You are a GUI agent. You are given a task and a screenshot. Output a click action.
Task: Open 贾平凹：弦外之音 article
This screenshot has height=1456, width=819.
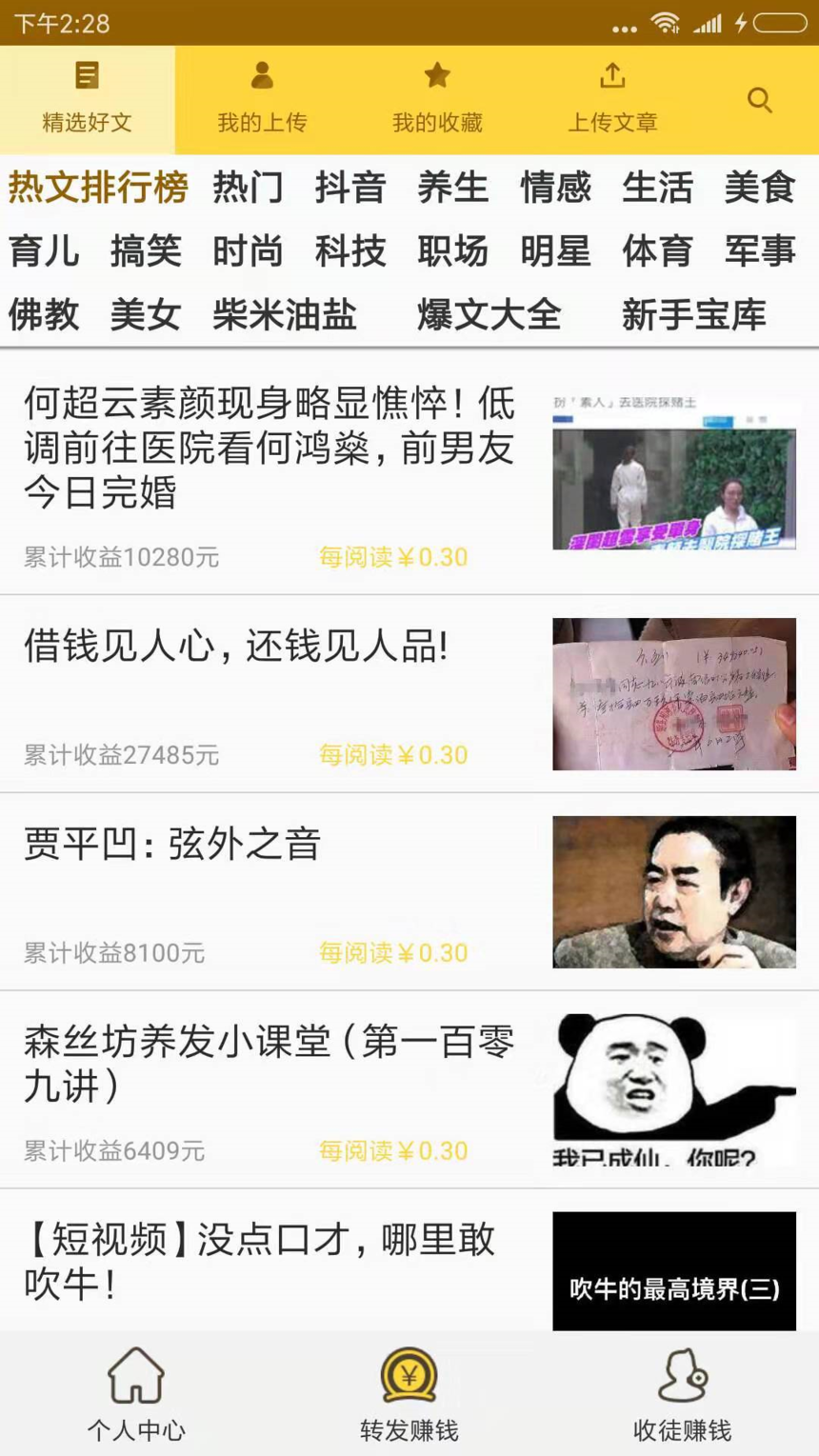coord(171,845)
